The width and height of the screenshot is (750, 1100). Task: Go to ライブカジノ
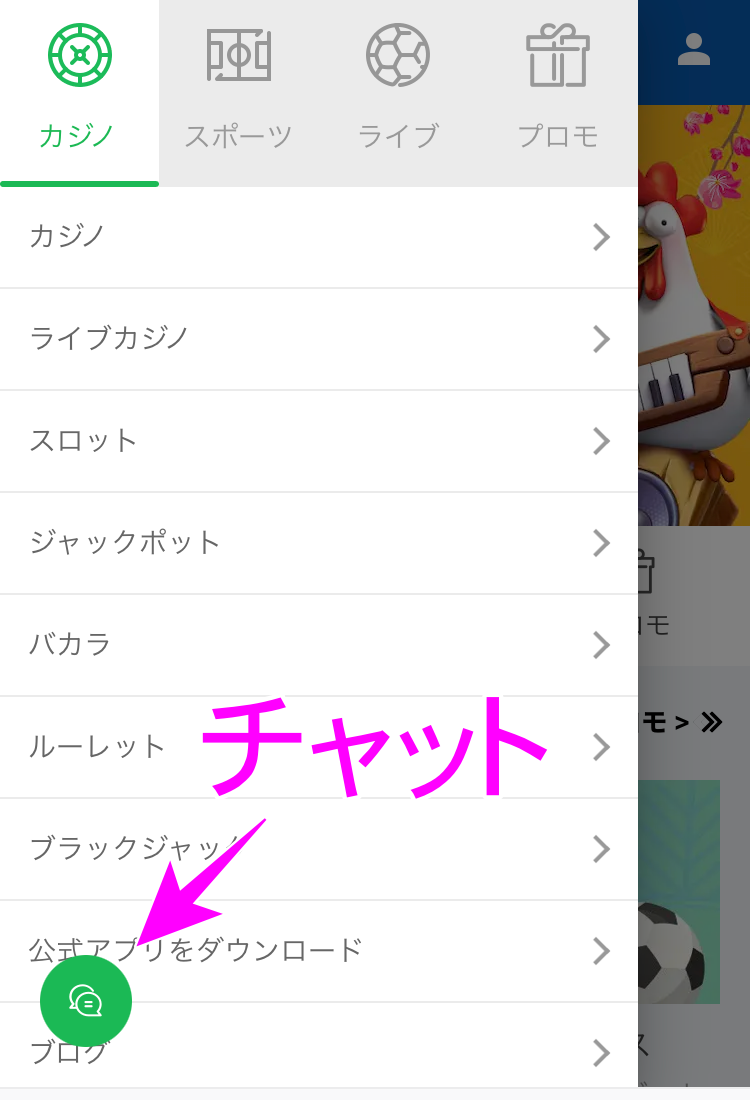coord(318,339)
